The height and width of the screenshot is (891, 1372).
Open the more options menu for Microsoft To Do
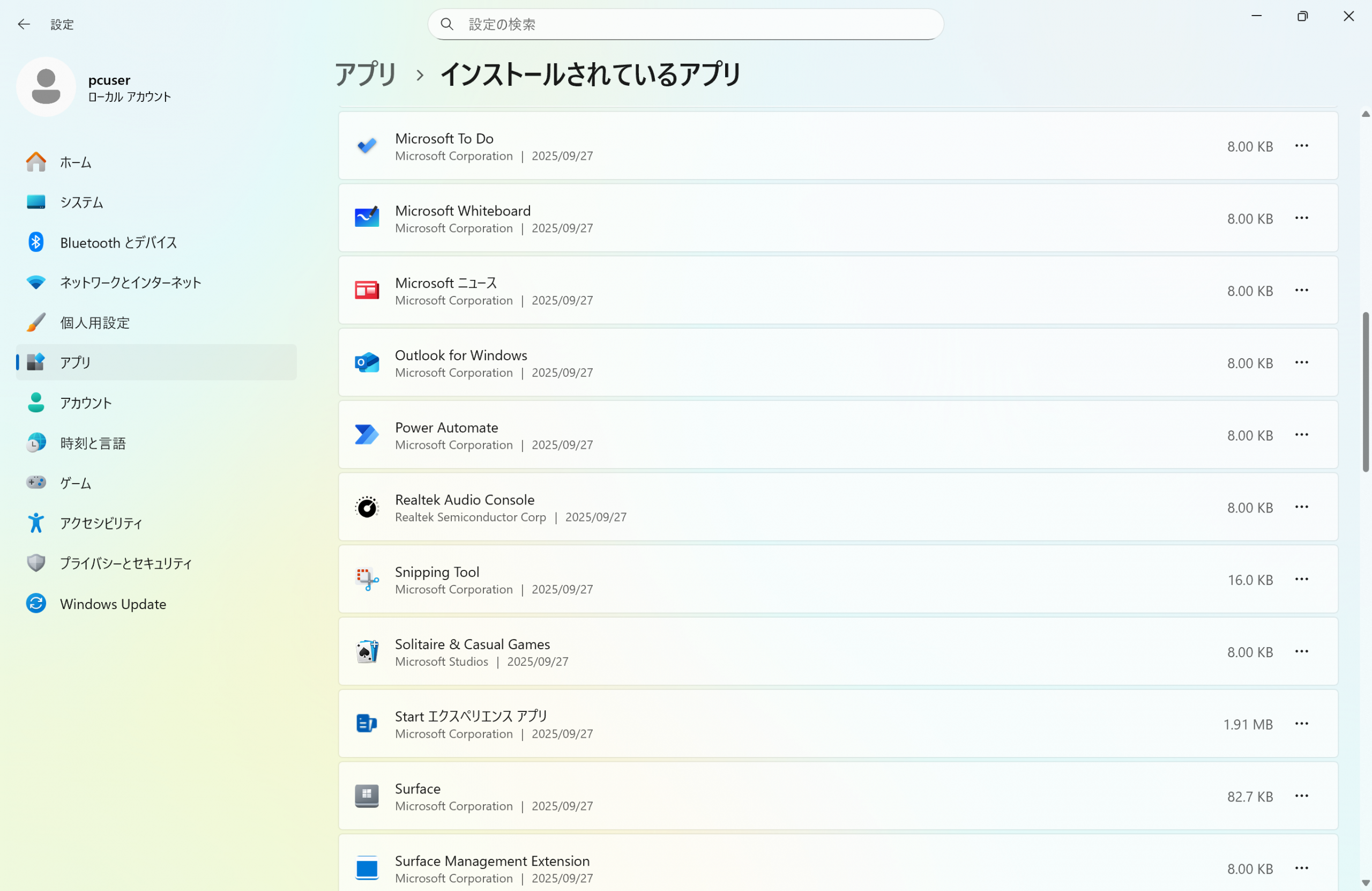1301,146
